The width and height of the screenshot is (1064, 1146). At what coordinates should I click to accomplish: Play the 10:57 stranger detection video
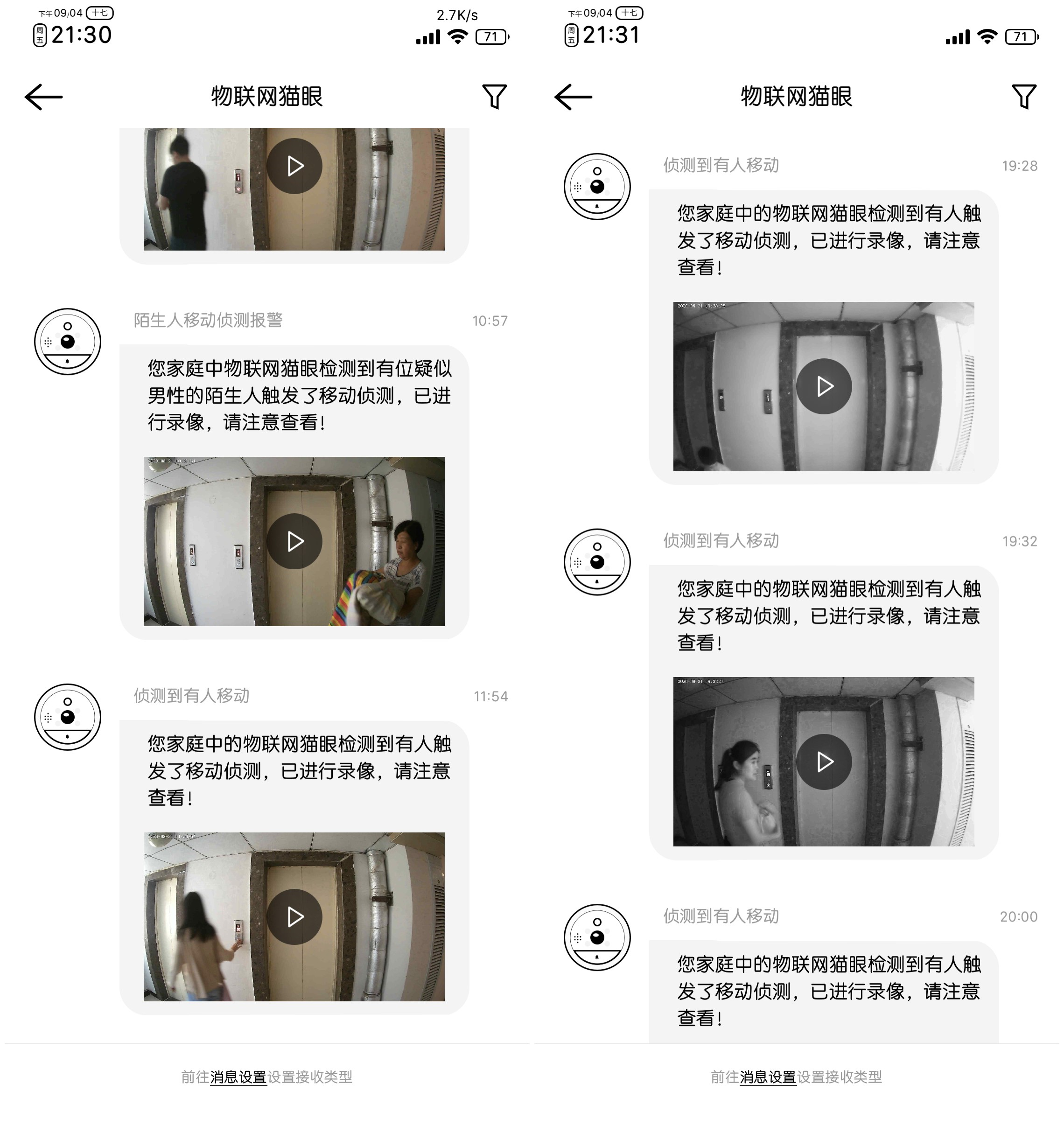[x=294, y=541]
